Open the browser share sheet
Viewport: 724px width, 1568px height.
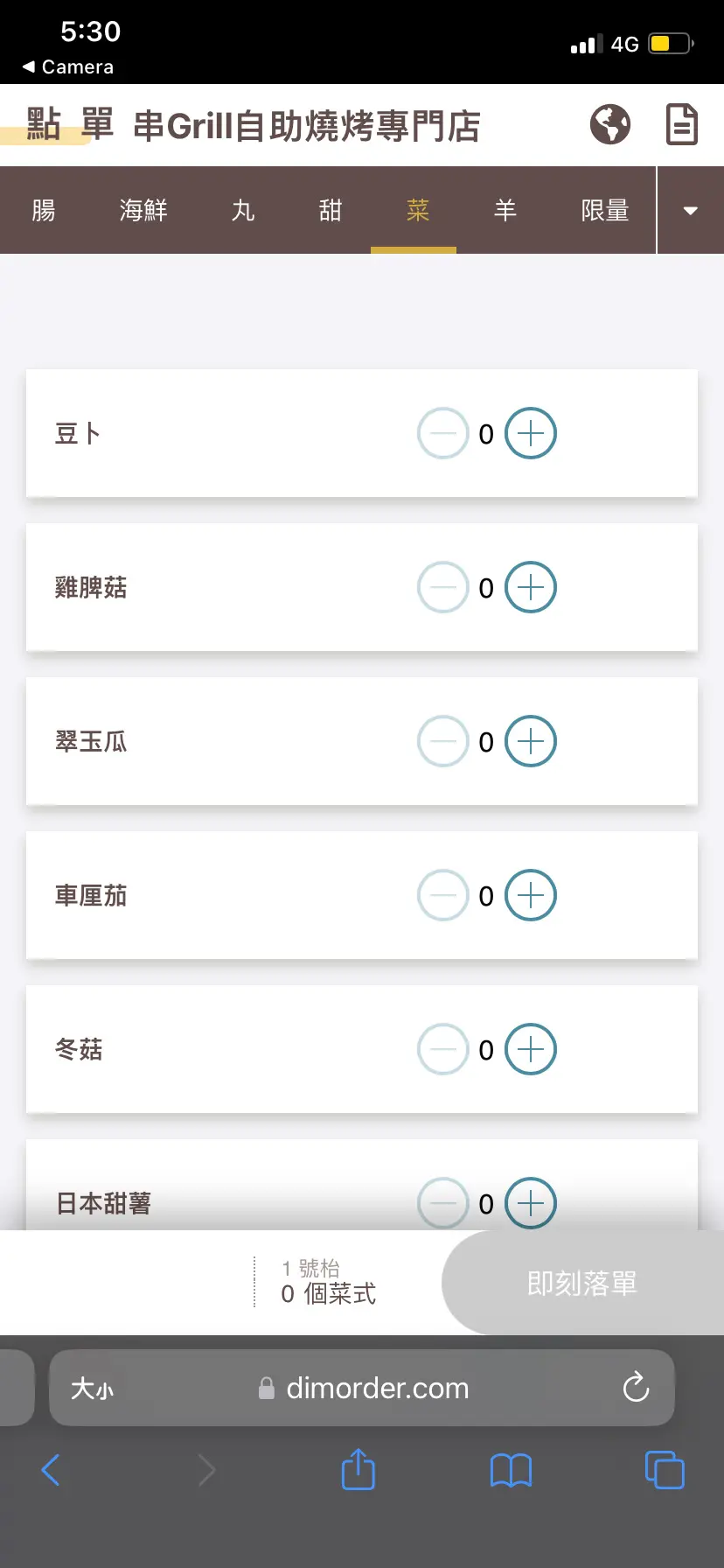pyautogui.click(x=358, y=1469)
